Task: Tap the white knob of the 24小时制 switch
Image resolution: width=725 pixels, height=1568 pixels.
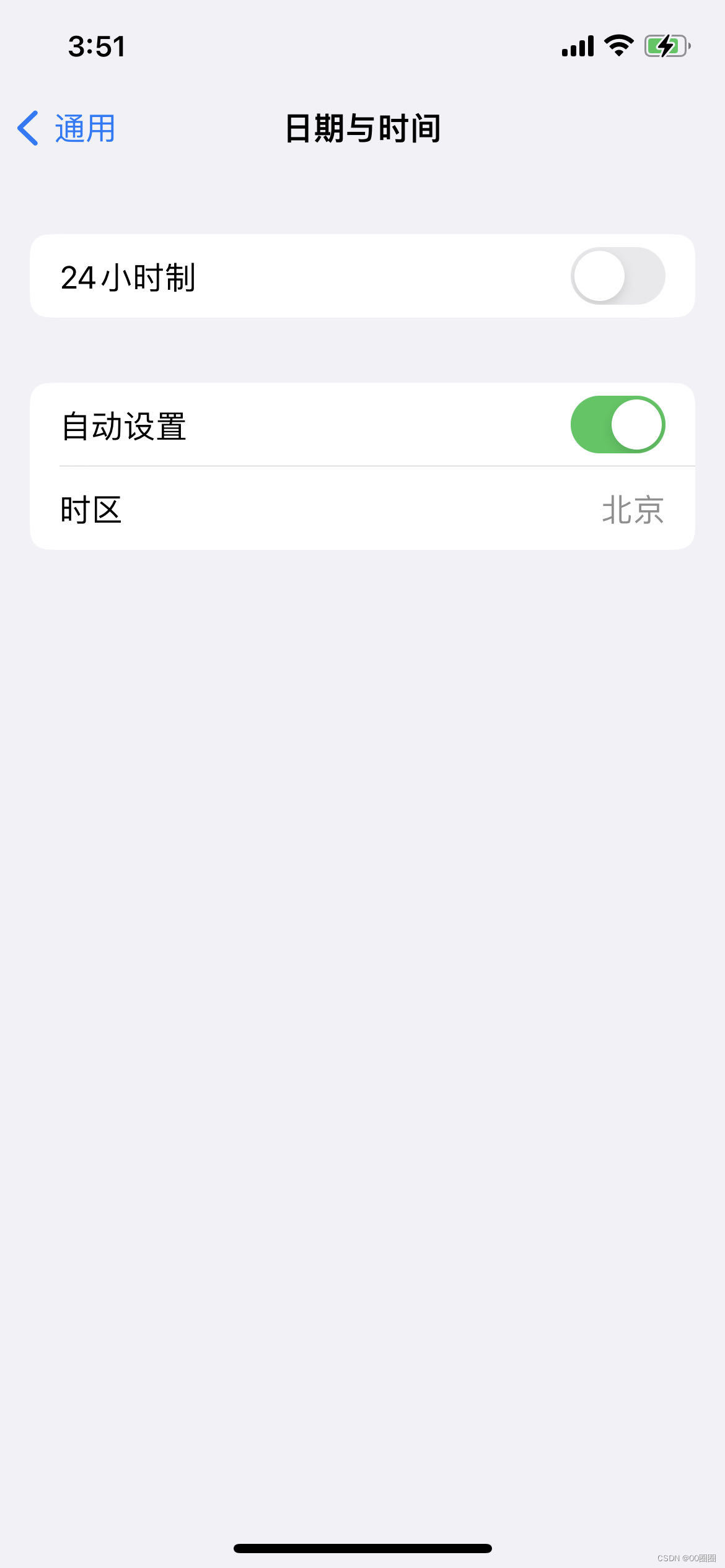Action: coord(600,276)
